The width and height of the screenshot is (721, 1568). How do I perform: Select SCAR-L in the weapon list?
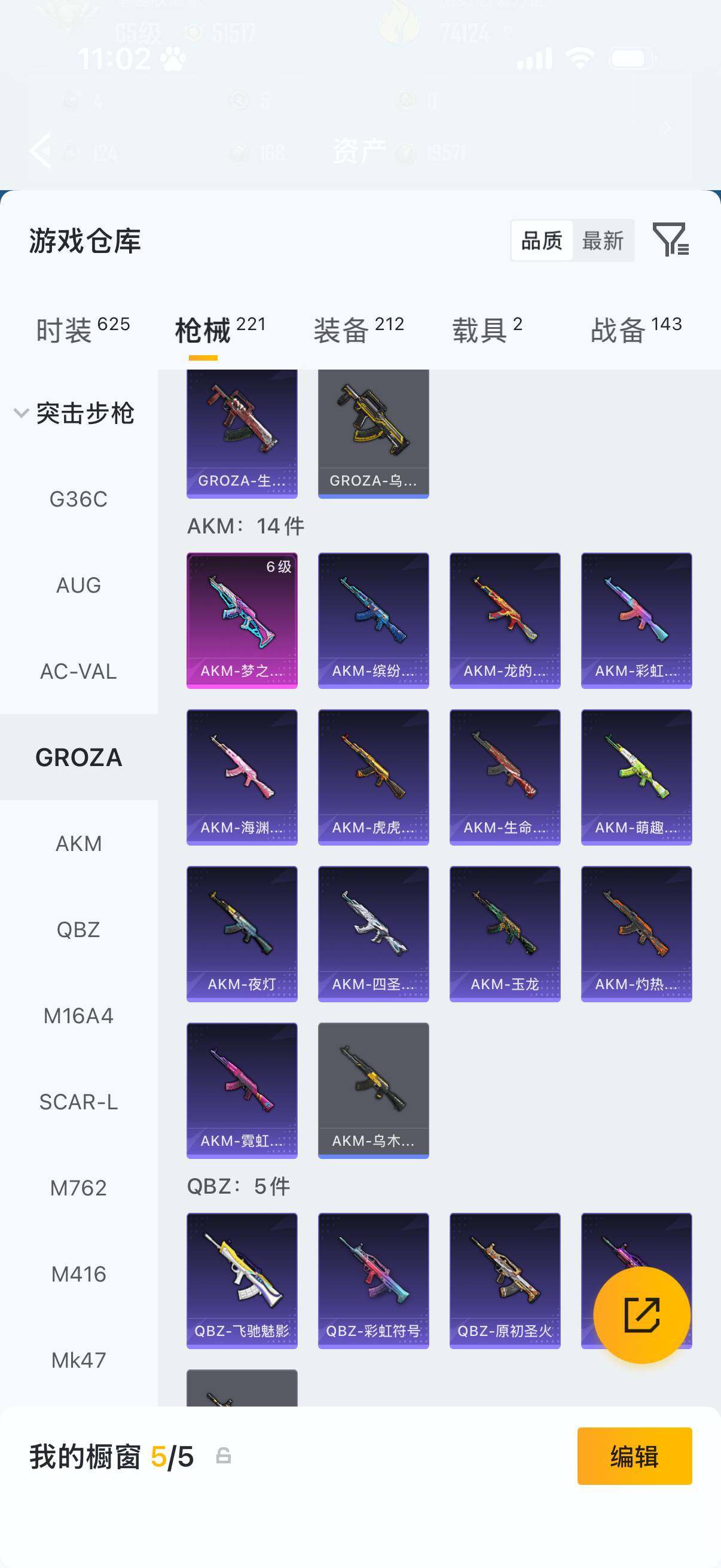coord(78,1102)
